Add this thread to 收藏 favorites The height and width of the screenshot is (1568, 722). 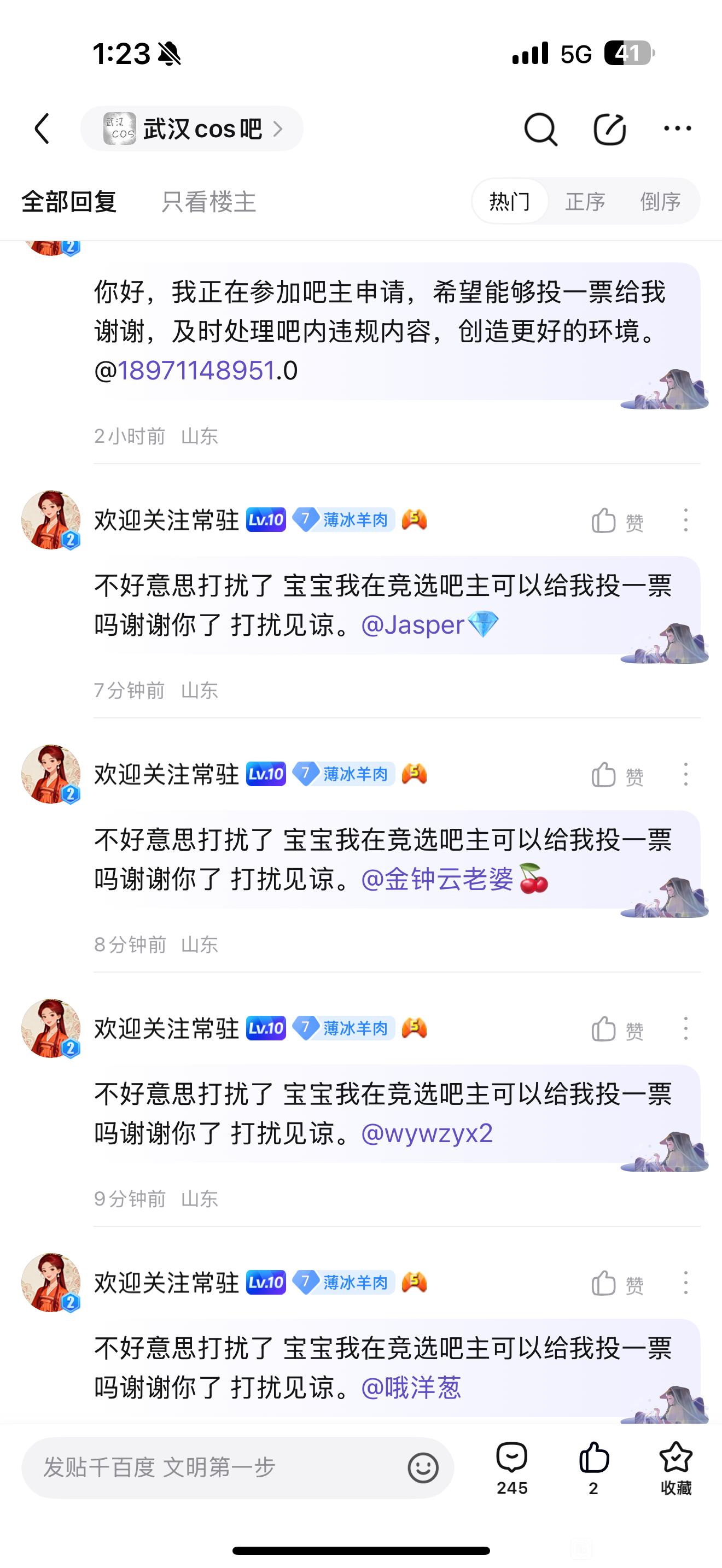[676, 1468]
